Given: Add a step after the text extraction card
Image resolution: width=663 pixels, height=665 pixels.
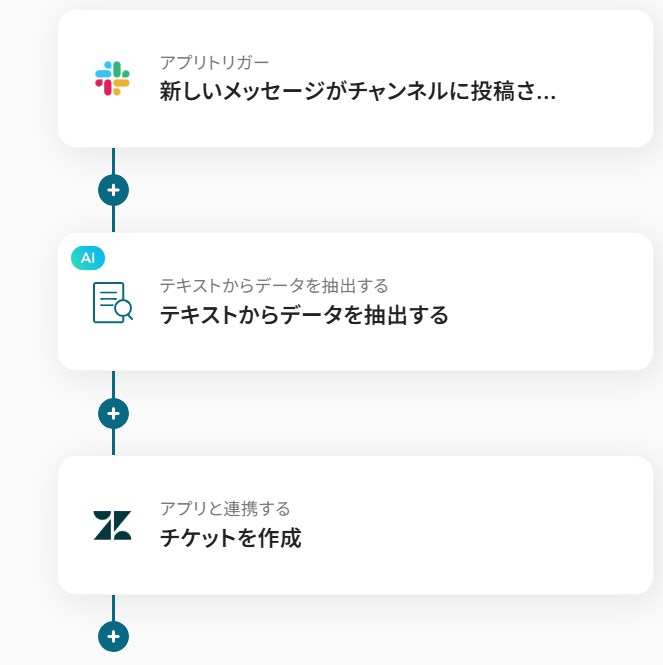Looking at the screenshot, I should (x=114, y=412).
